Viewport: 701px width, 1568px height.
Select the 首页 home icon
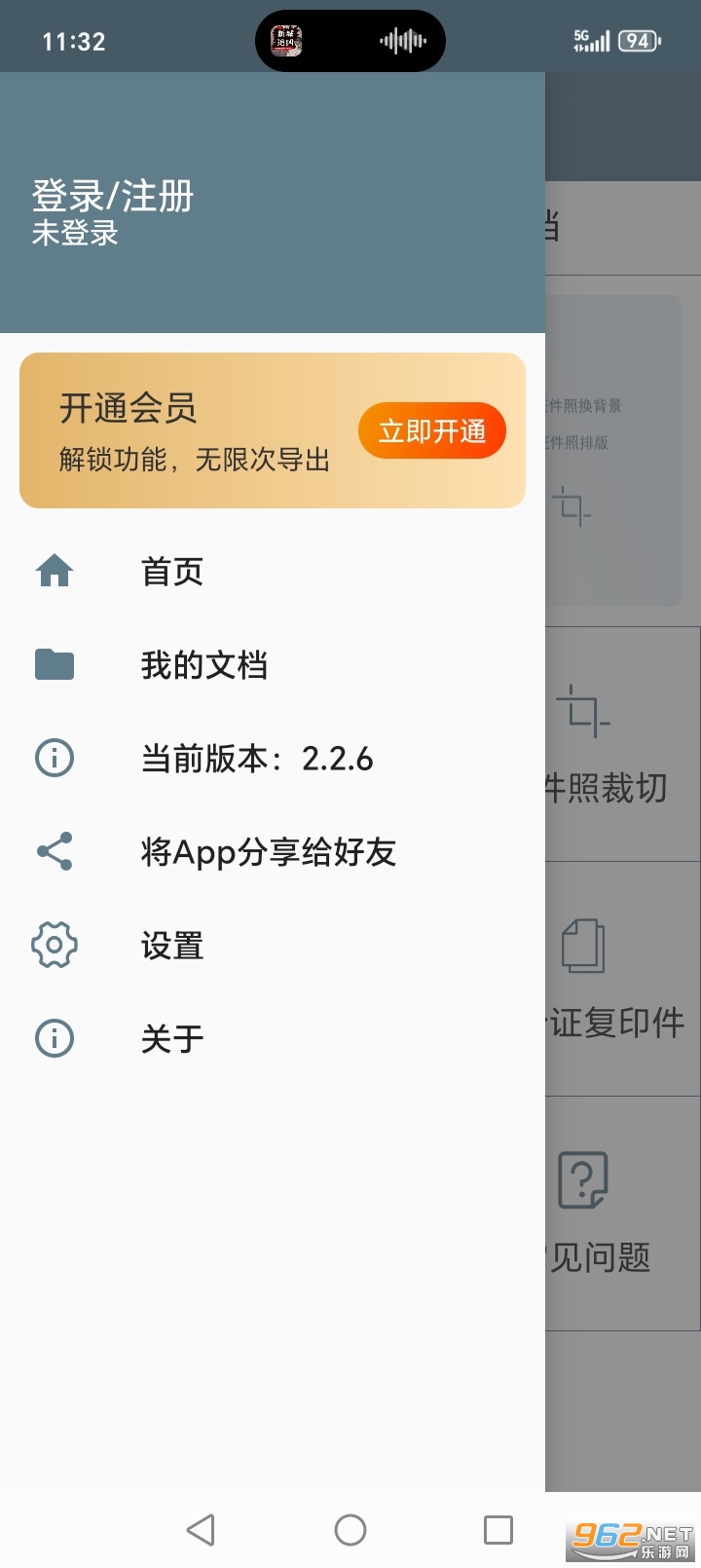click(x=54, y=571)
